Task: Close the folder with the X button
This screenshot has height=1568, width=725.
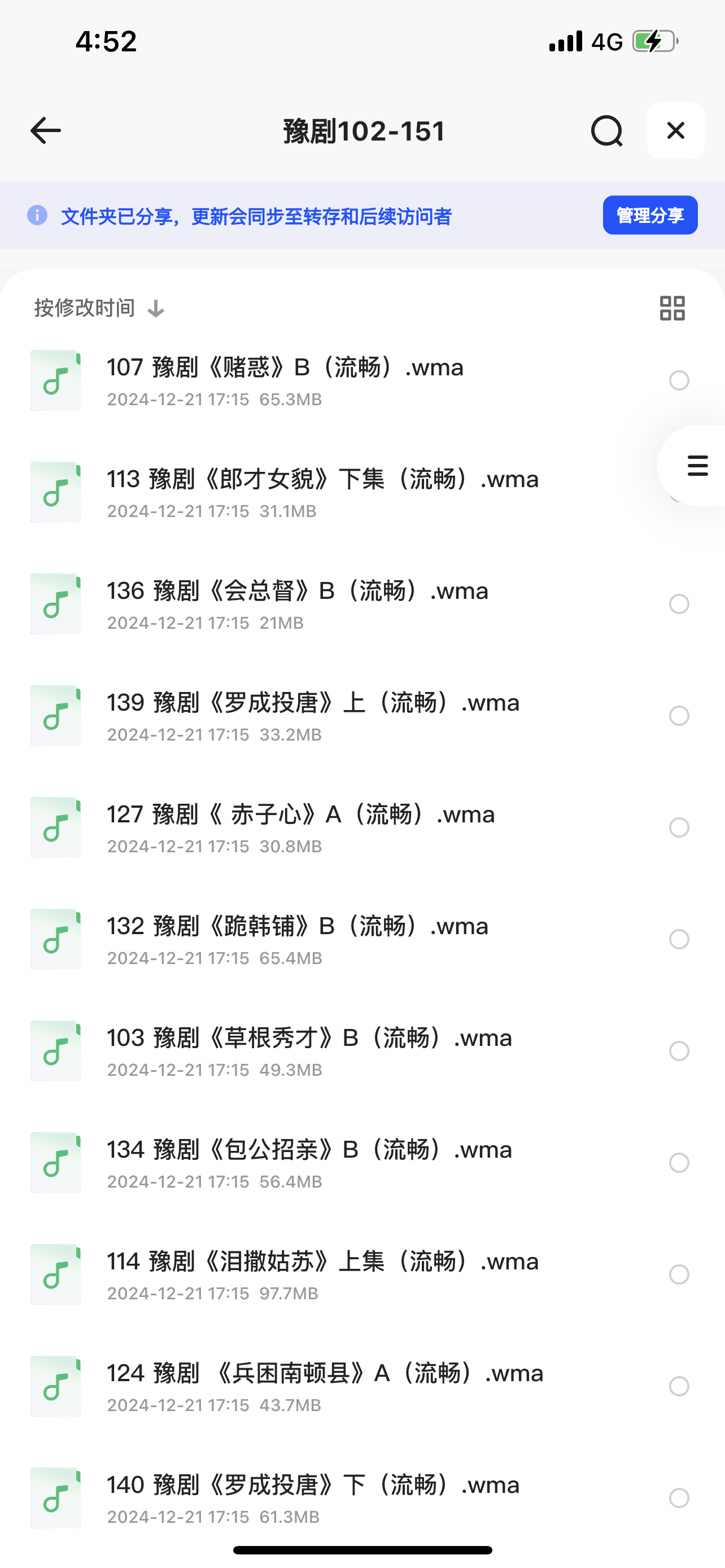Action: (x=675, y=131)
